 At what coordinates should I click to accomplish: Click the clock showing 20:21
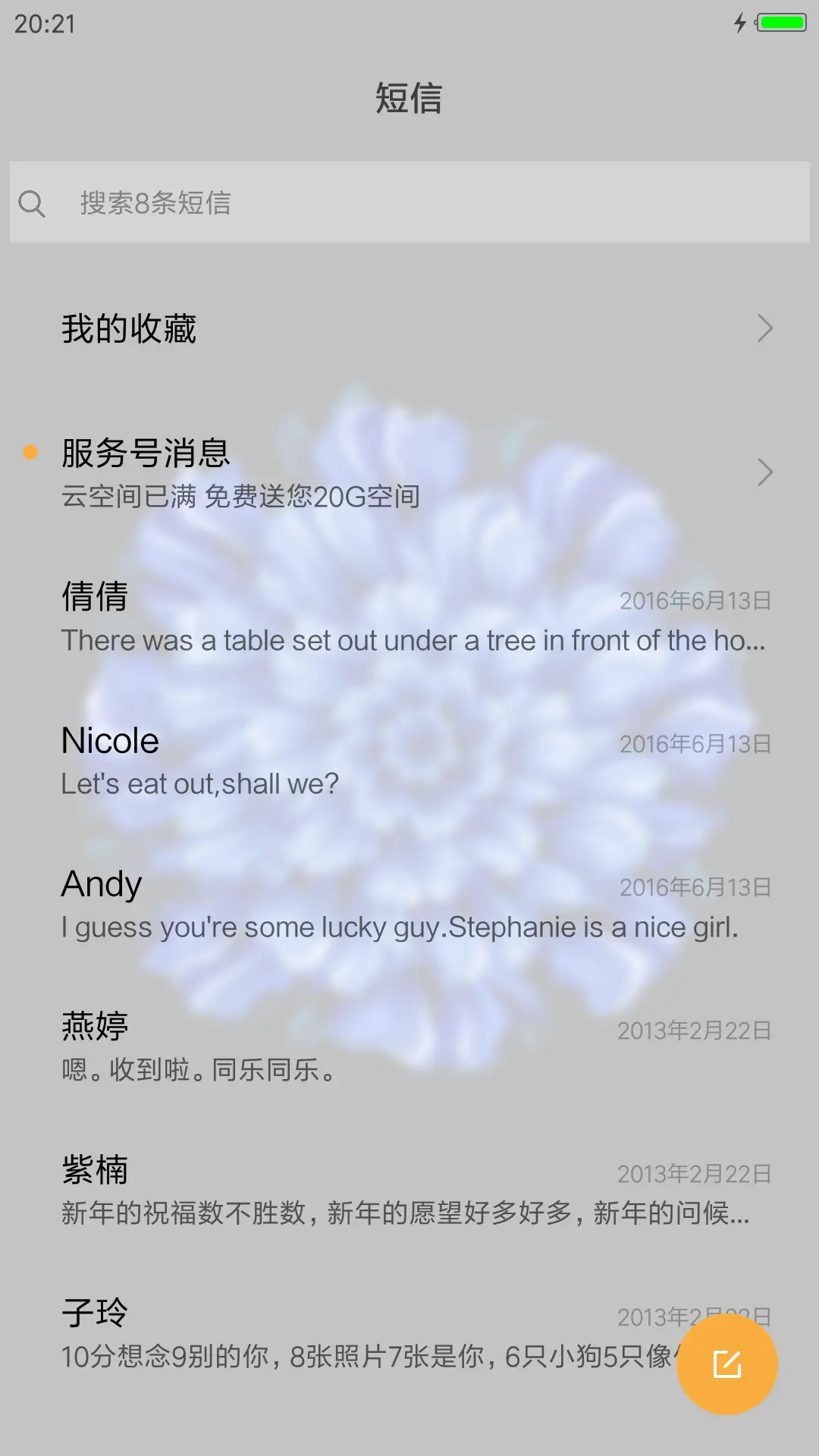[x=42, y=24]
